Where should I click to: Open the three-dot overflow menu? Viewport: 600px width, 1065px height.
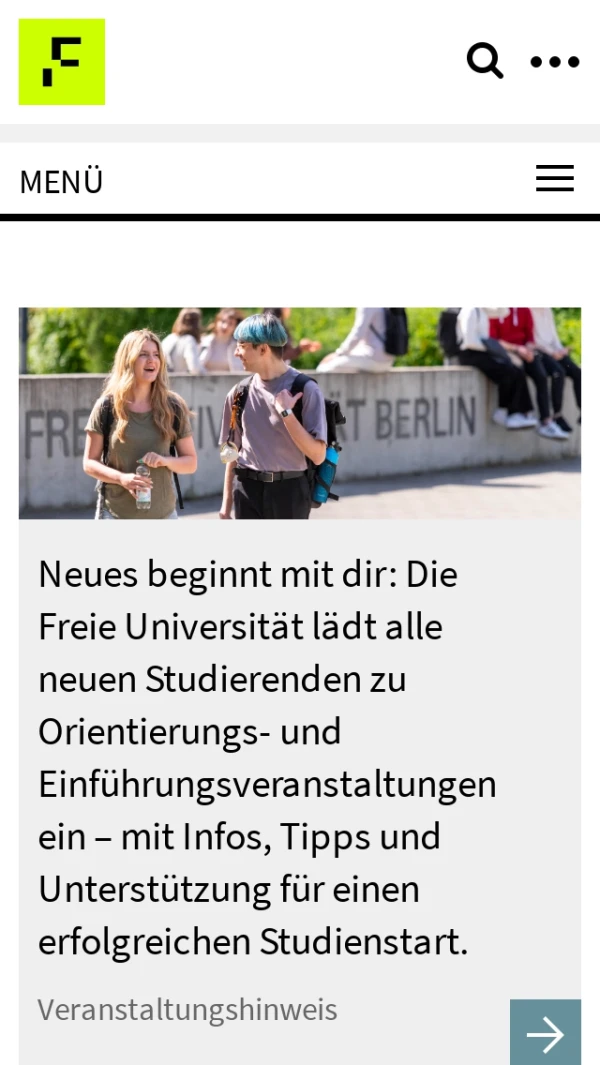pyautogui.click(x=554, y=62)
